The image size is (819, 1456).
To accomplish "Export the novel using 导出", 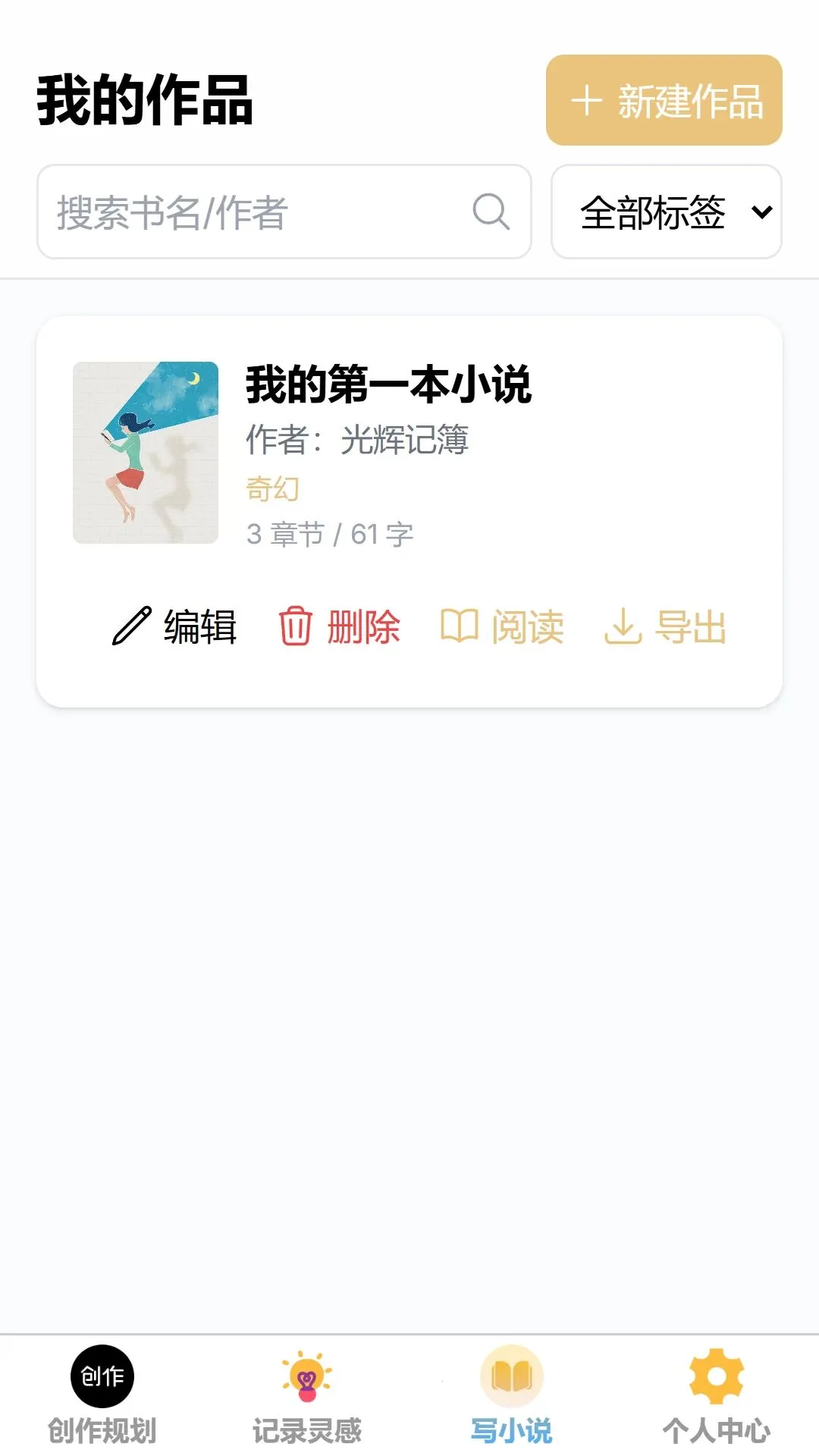I will click(665, 627).
